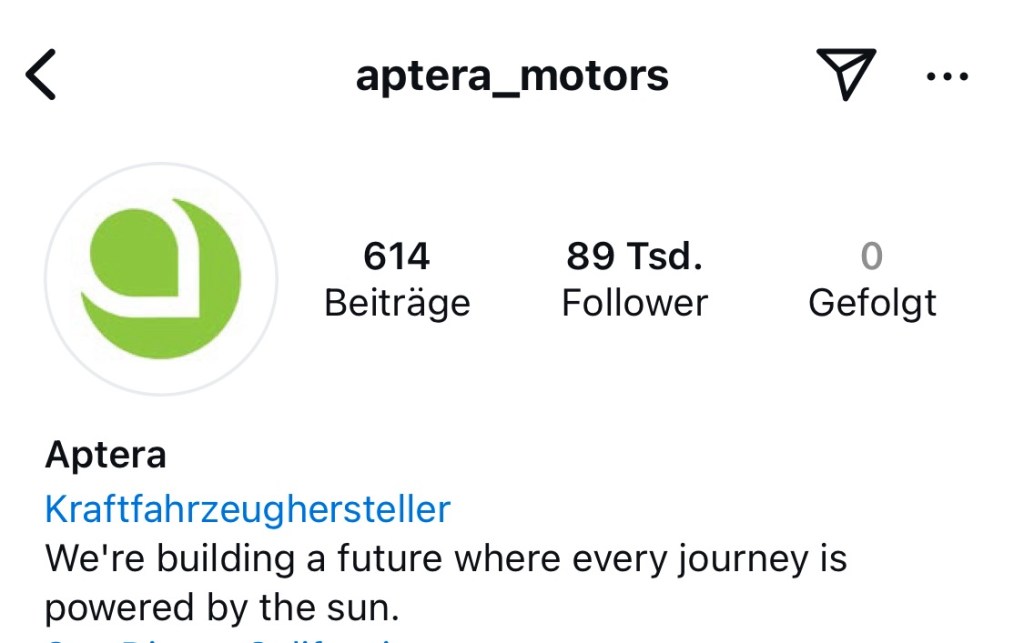View the 614 Beiträge posts

click(397, 279)
